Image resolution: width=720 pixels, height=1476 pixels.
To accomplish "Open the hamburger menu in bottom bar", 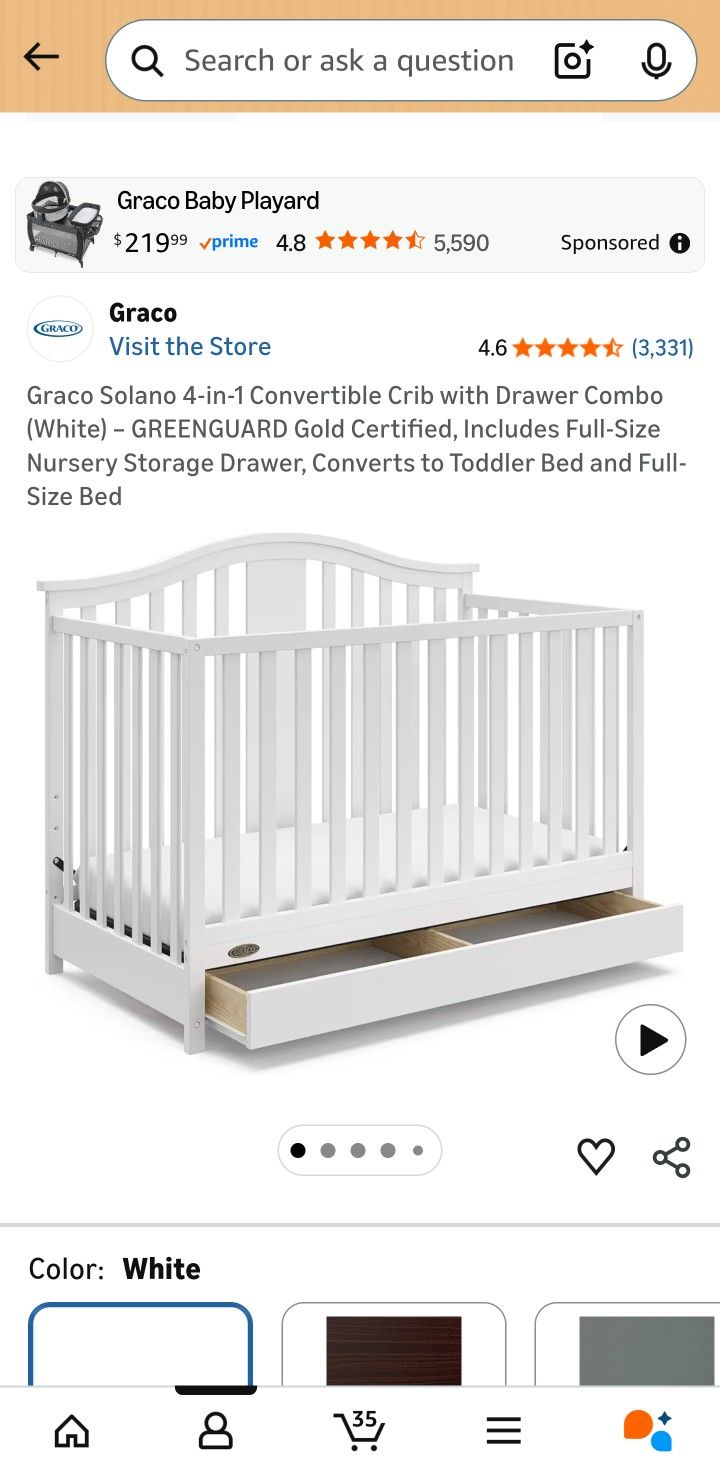I will tap(503, 1430).
